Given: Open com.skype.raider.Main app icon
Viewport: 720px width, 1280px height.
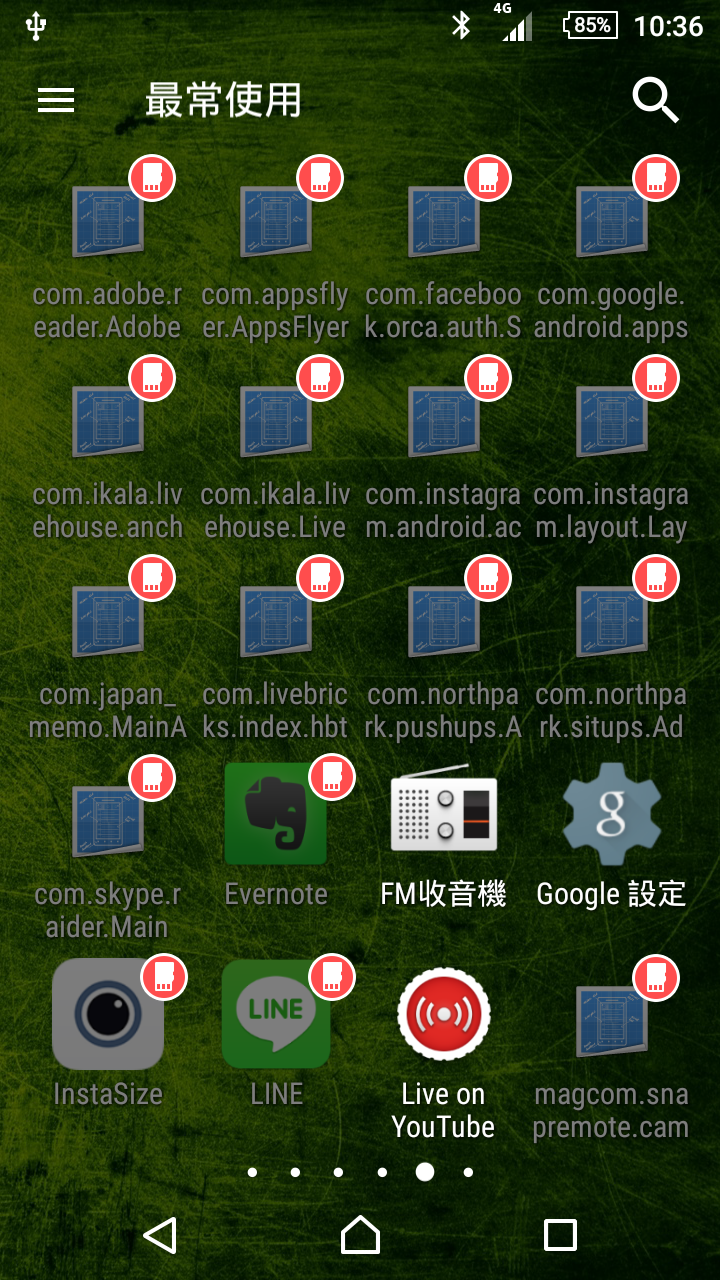Looking at the screenshot, I should (108, 820).
